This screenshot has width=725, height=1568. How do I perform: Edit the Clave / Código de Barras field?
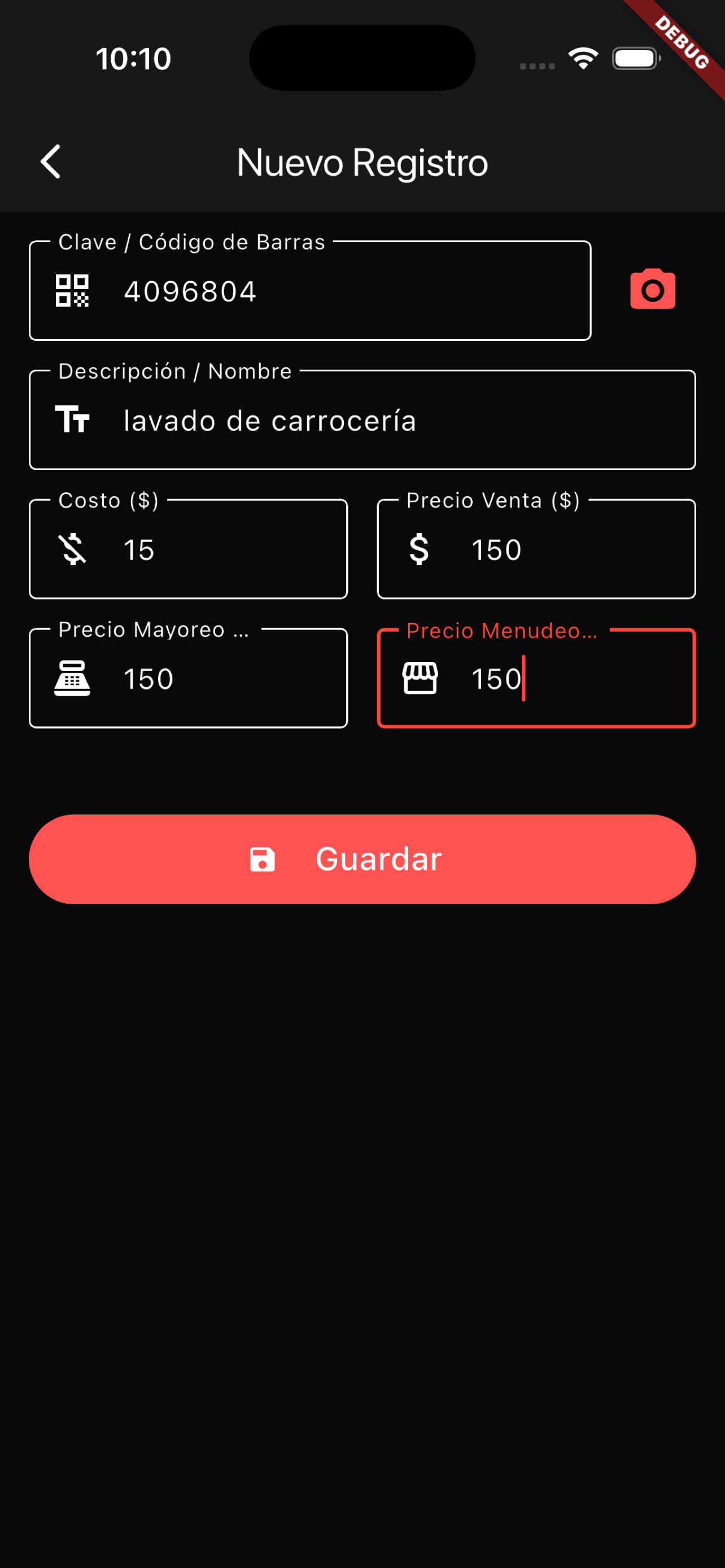point(310,291)
